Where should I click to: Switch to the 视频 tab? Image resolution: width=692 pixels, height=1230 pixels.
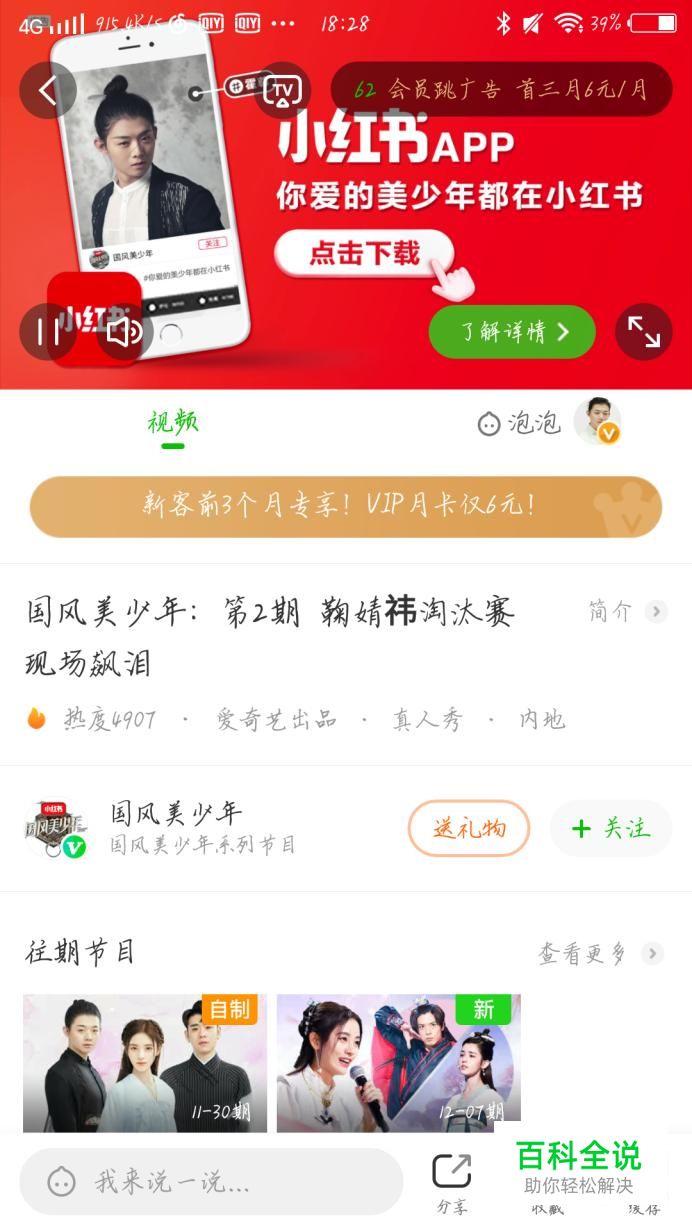pyautogui.click(x=173, y=423)
